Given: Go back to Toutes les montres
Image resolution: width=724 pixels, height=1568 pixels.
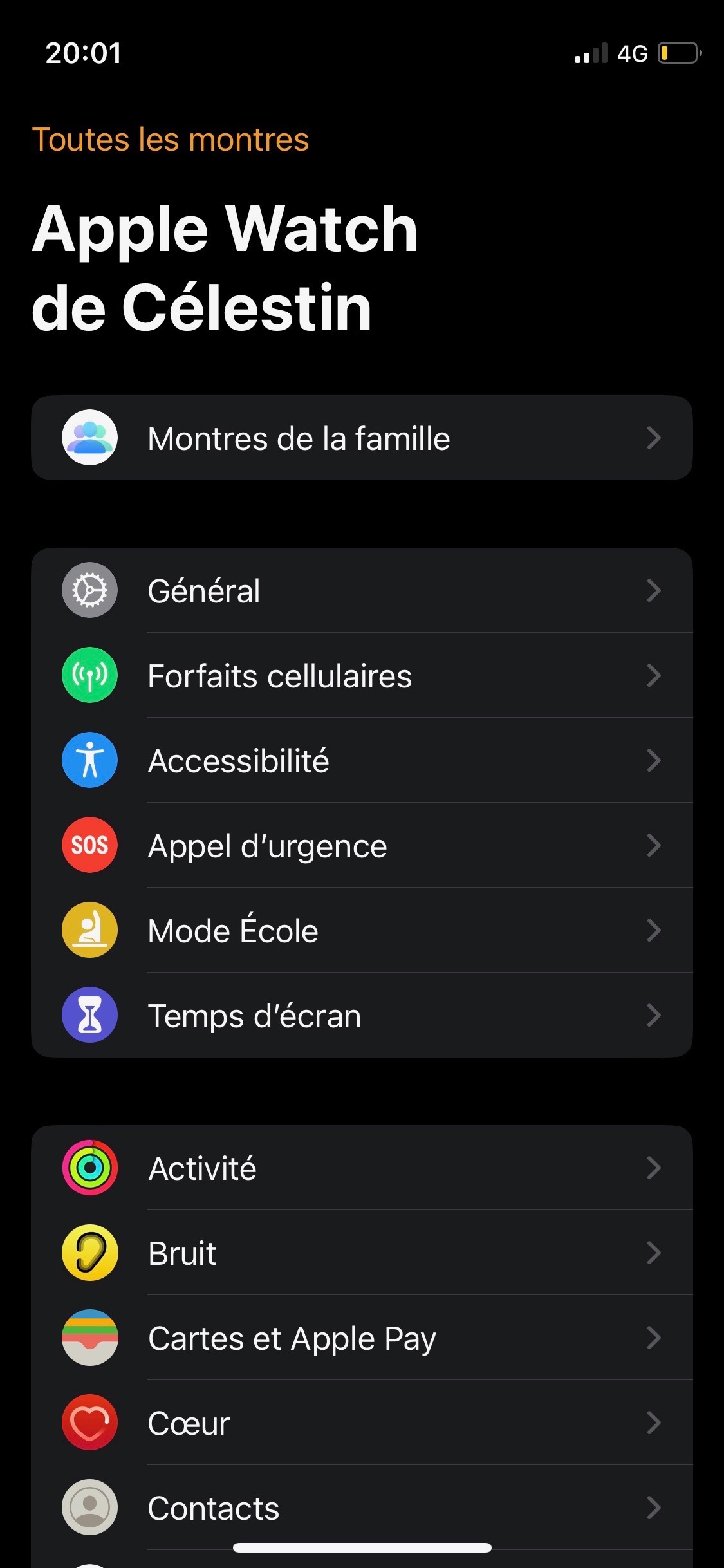Looking at the screenshot, I should 171,140.
